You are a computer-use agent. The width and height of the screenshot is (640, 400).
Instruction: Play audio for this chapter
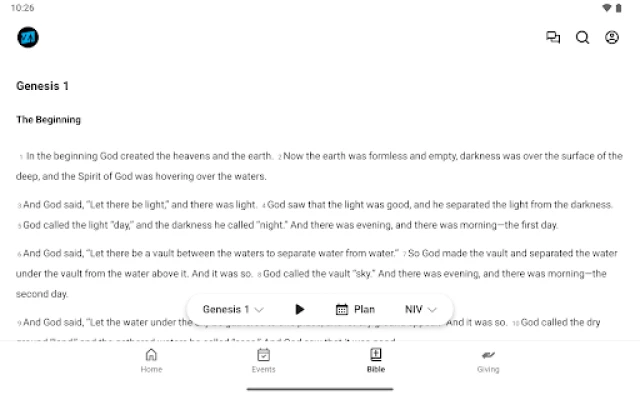[x=300, y=309]
